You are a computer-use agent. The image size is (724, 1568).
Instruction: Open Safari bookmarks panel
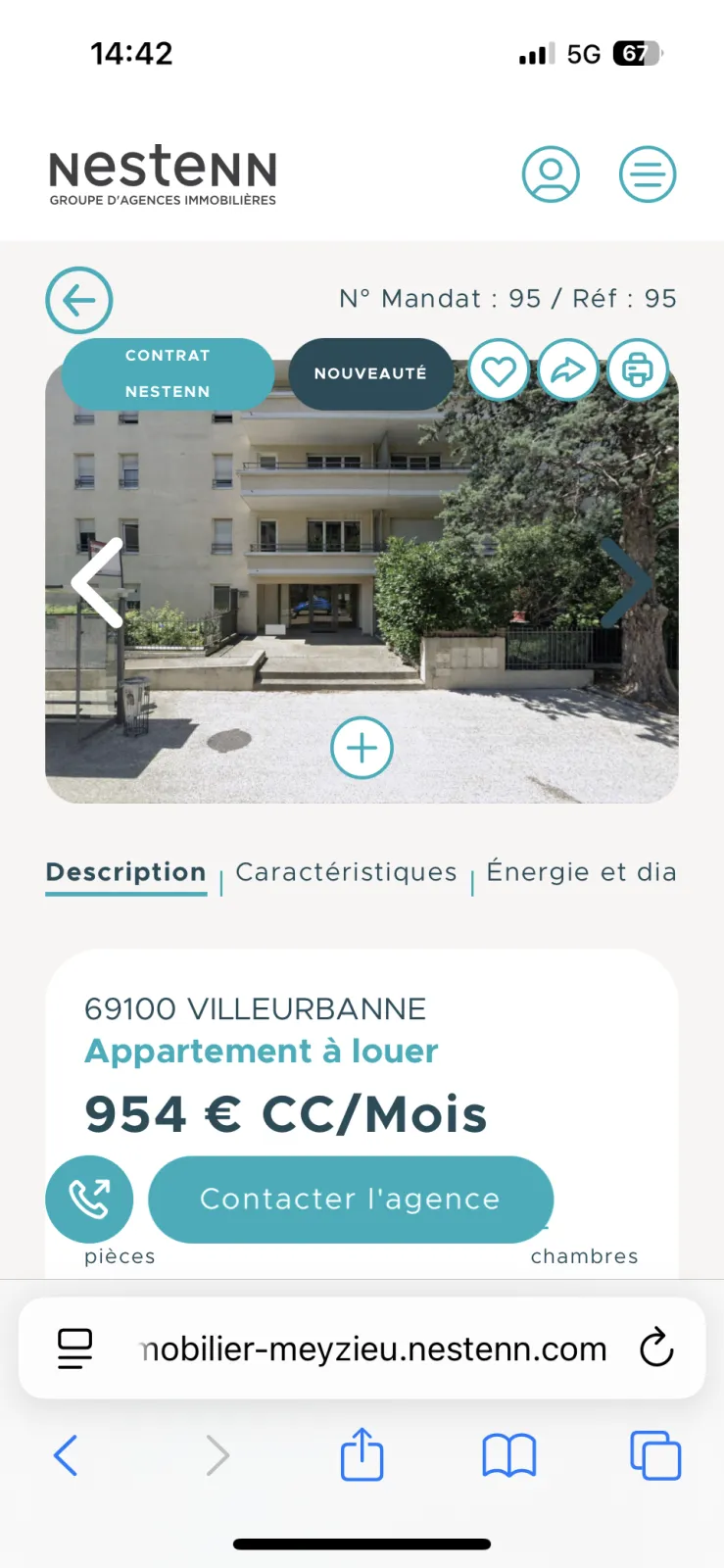[x=507, y=1455]
